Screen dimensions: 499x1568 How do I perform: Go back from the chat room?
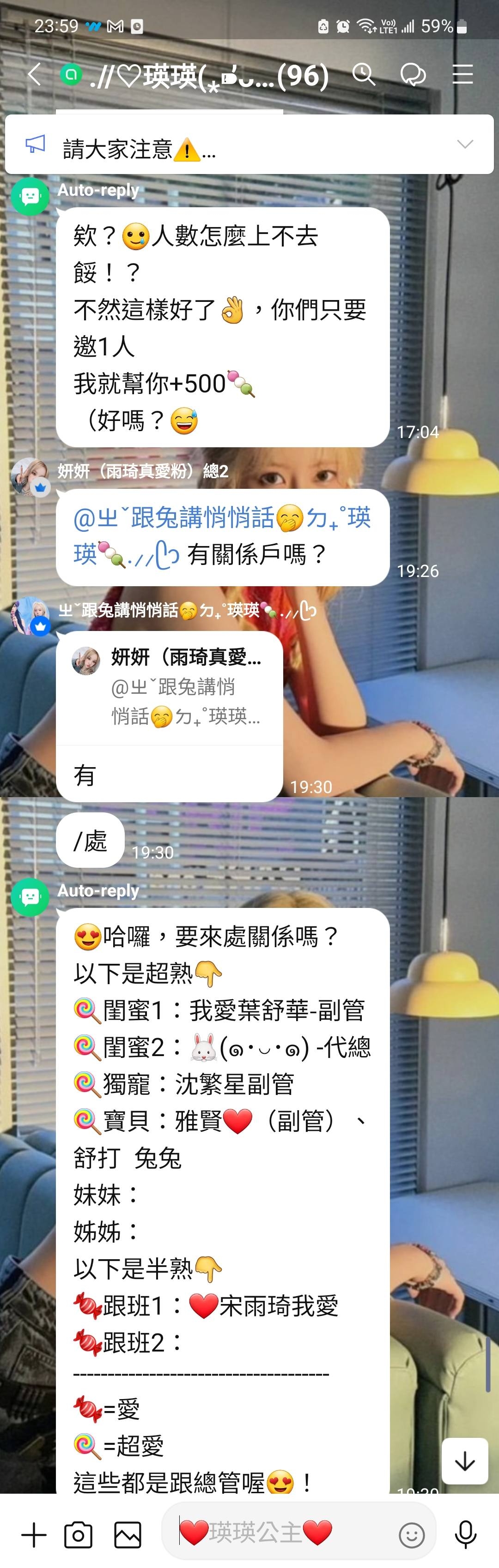click(x=34, y=75)
